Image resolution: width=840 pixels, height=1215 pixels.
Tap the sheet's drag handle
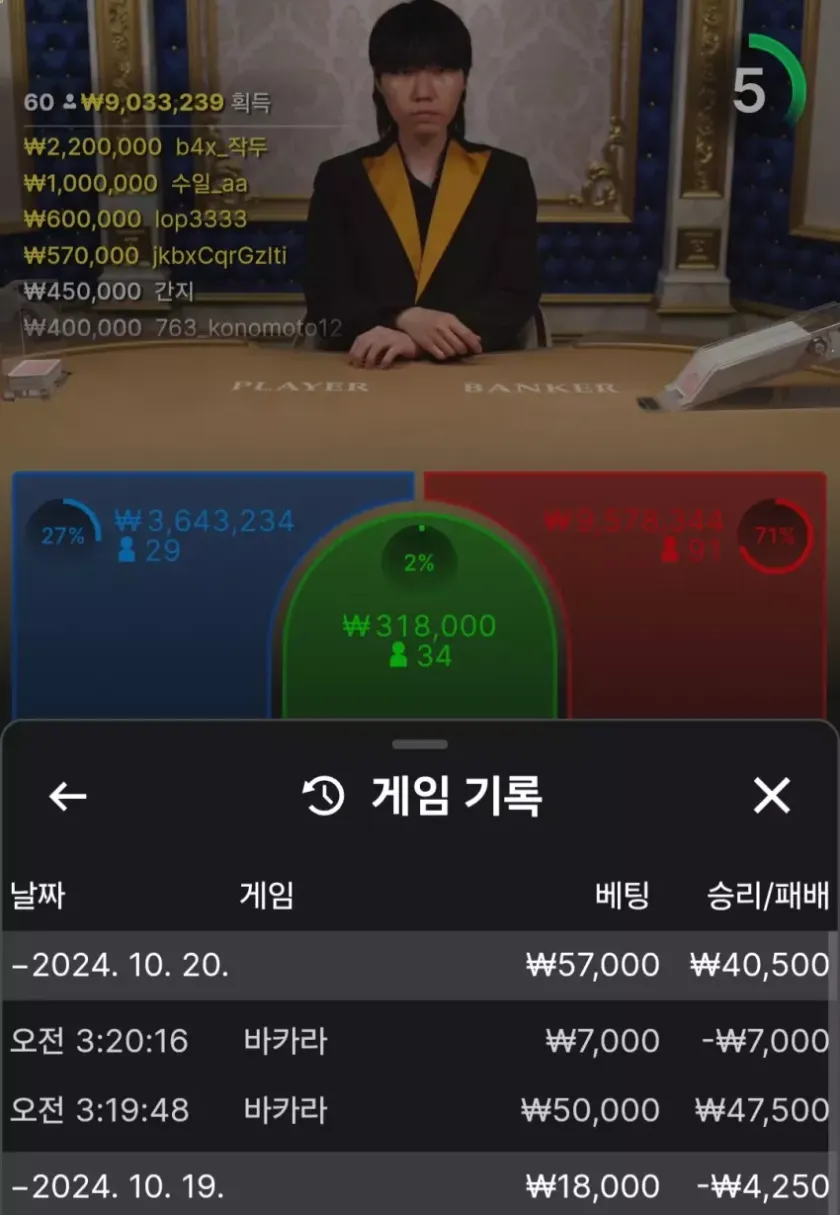point(420,744)
